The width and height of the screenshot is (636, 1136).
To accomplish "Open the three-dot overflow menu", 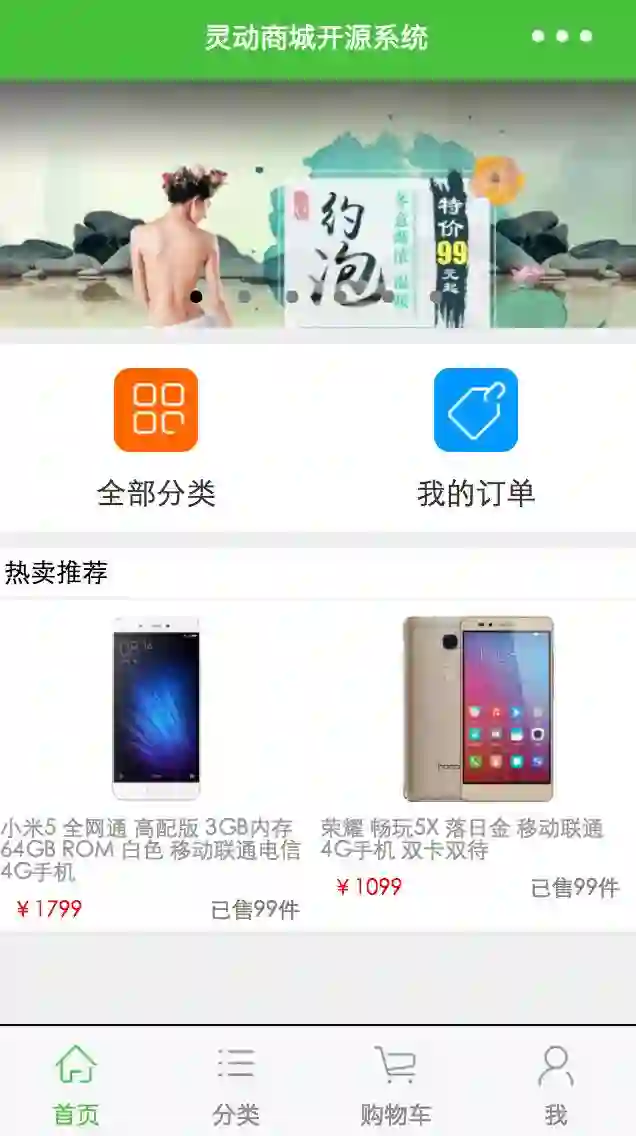I will 561,36.
